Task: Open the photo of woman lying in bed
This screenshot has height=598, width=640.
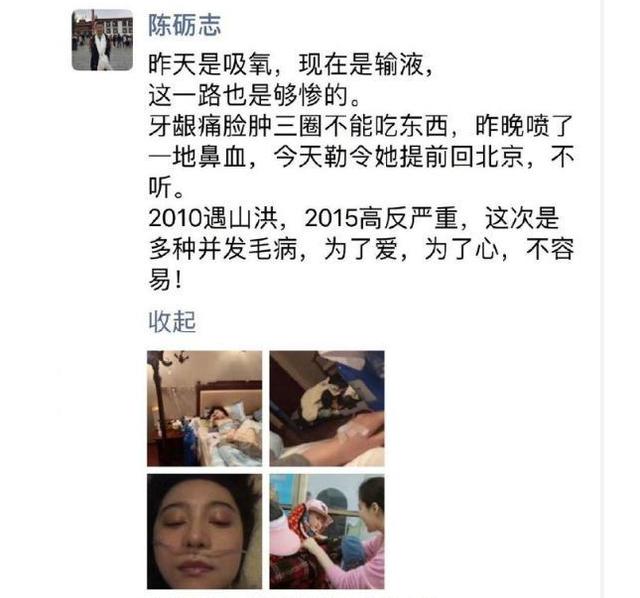Action: click(205, 408)
